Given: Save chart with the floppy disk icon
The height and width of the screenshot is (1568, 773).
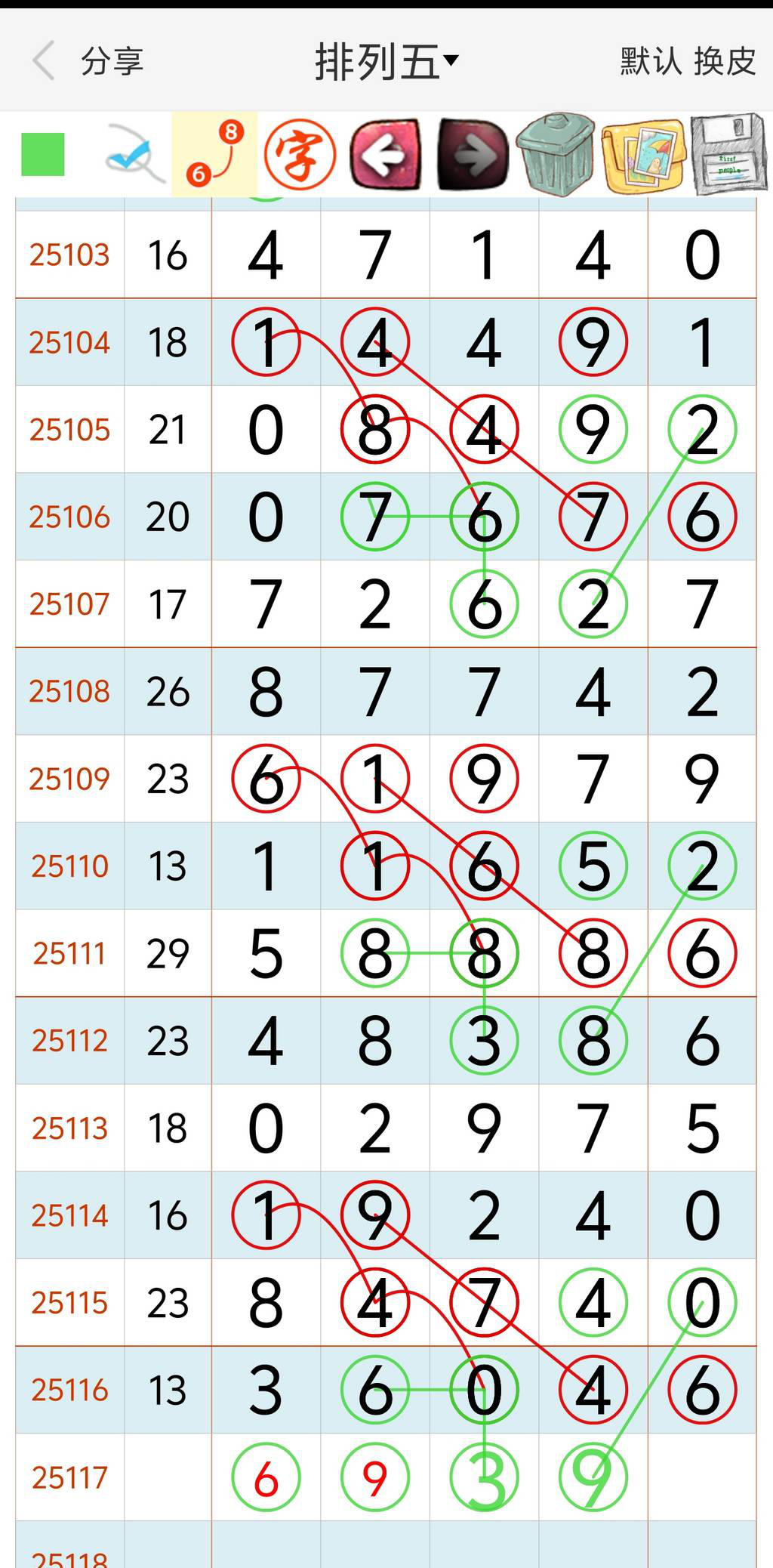Looking at the screenshot, I should pos(726,153).
